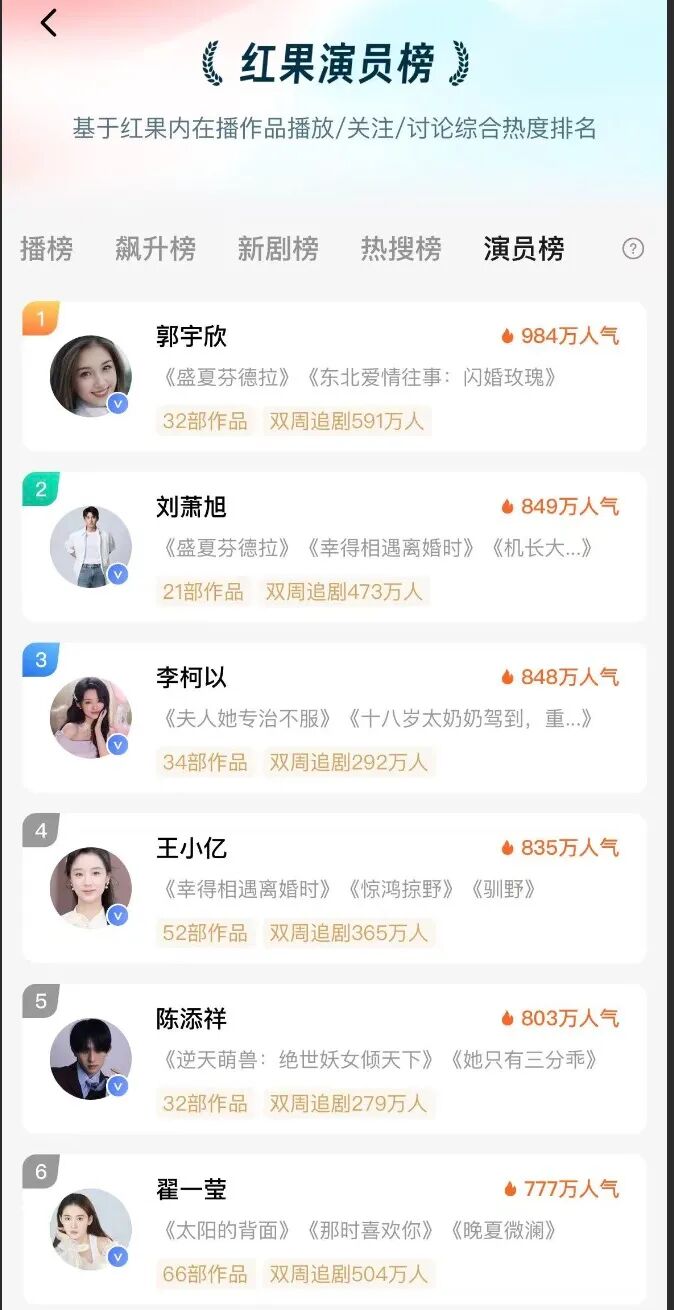Select the 演员榜 tab
This screenshot has width=674, height=1310.
tap(524, 249)
